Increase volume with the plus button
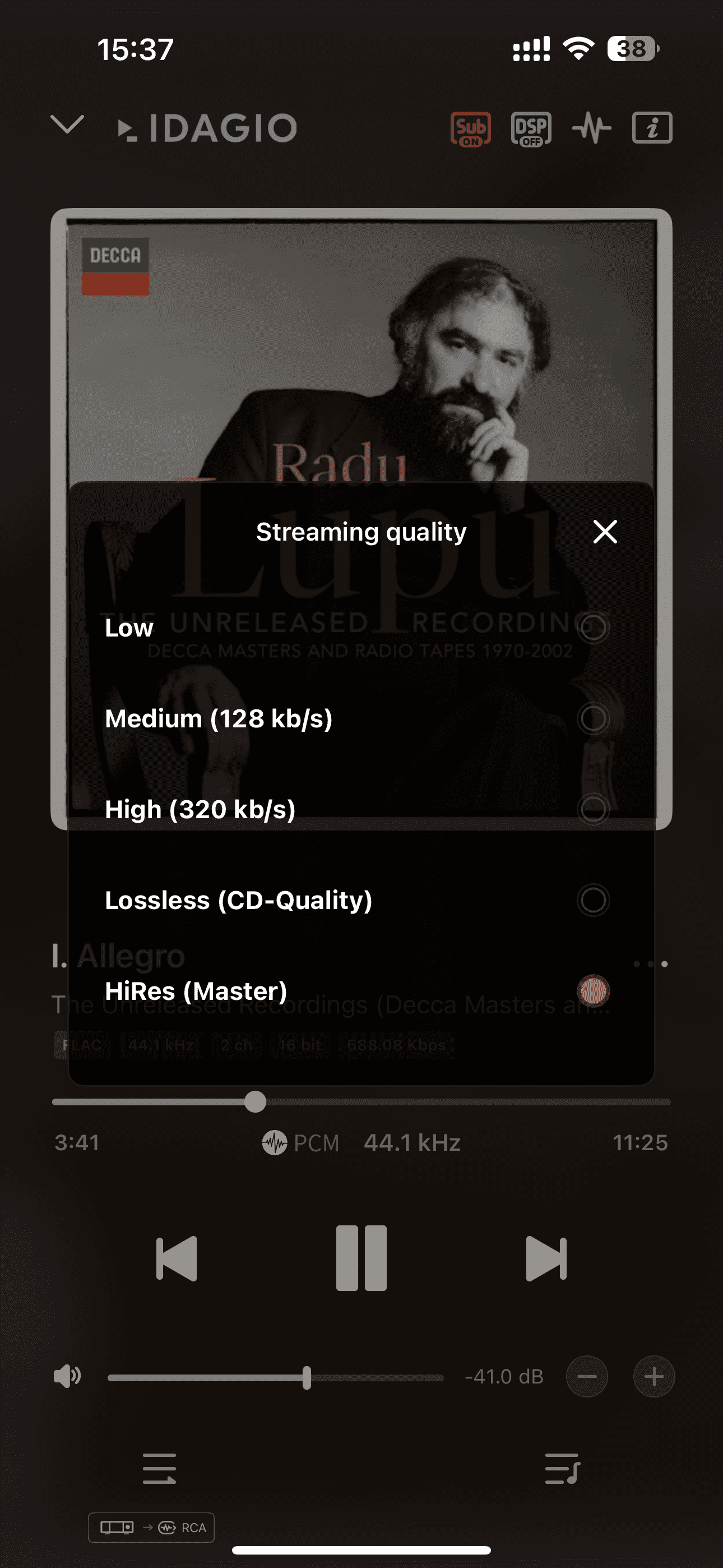 [654, 1376]
